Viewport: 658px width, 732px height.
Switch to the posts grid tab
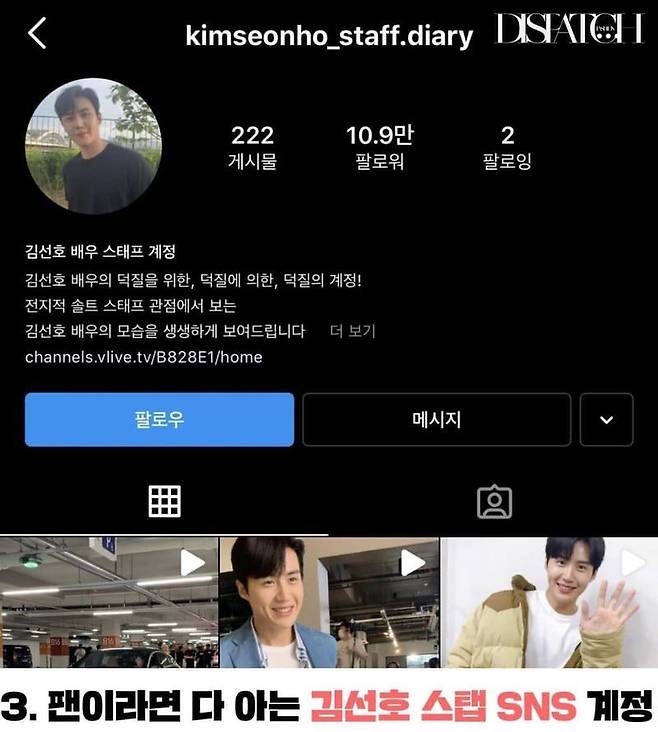164,501
